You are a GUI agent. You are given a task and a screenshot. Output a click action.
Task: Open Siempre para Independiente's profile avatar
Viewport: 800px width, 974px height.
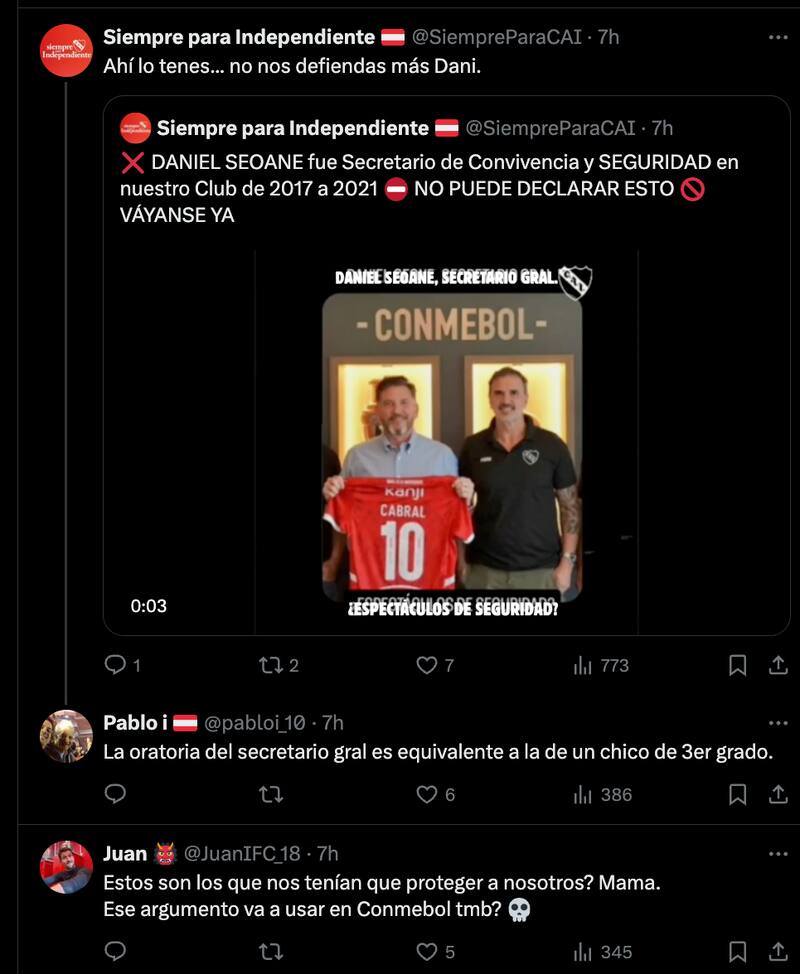[x=64, y=44]
